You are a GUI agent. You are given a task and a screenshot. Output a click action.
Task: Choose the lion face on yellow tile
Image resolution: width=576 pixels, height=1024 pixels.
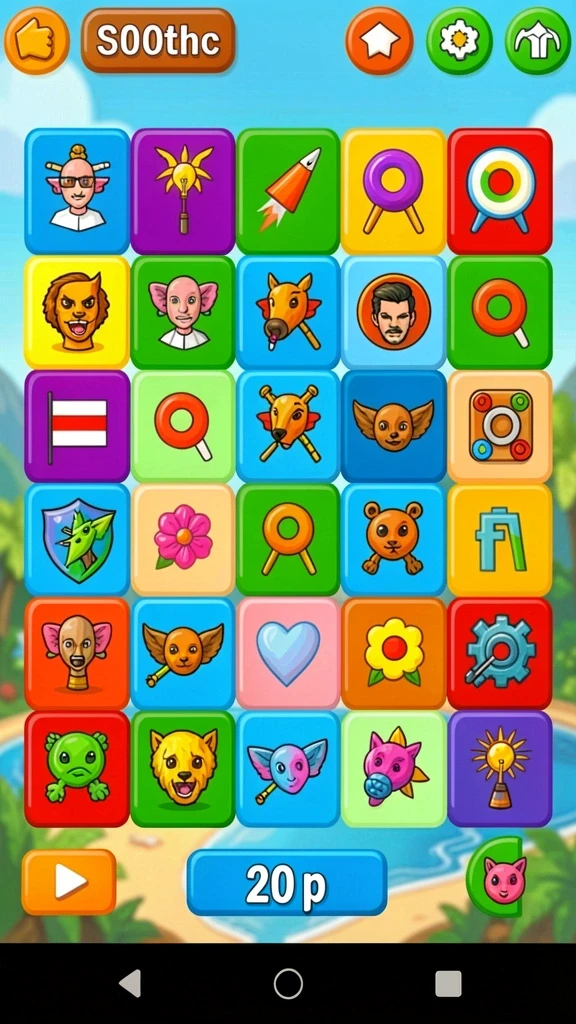(77, 312)
